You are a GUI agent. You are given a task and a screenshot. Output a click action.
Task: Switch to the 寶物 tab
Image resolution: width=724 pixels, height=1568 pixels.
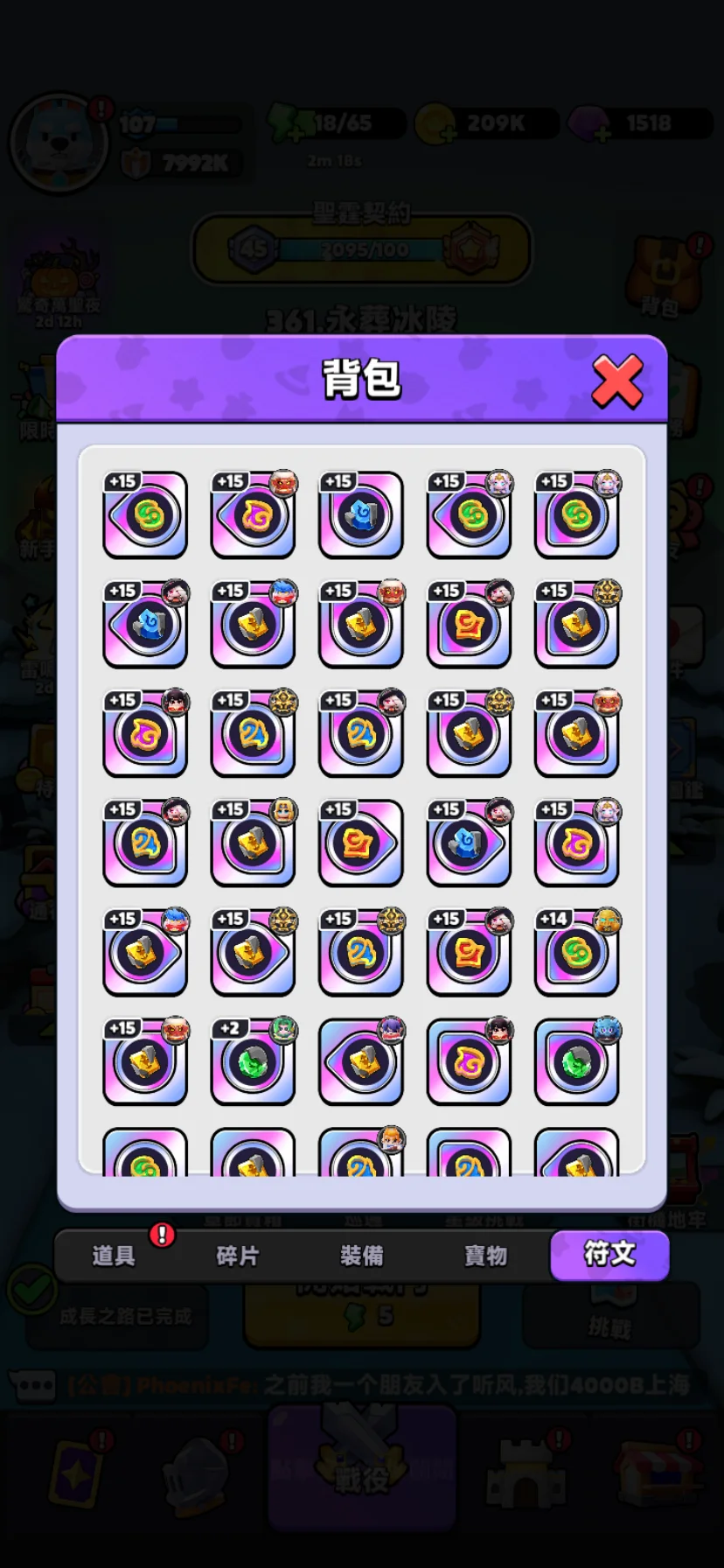pos(485,1256)
